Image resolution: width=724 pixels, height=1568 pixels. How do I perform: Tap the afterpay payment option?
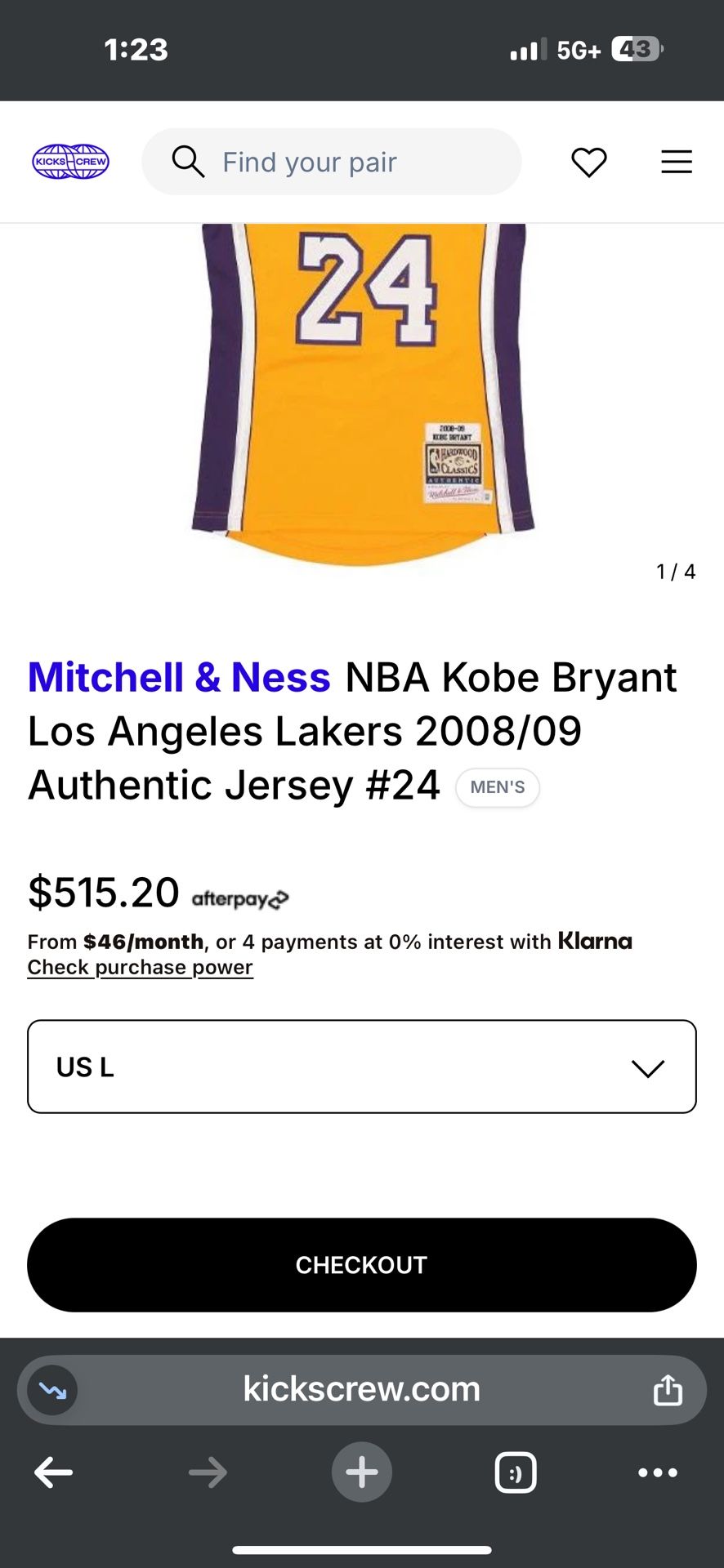point(239,897)
